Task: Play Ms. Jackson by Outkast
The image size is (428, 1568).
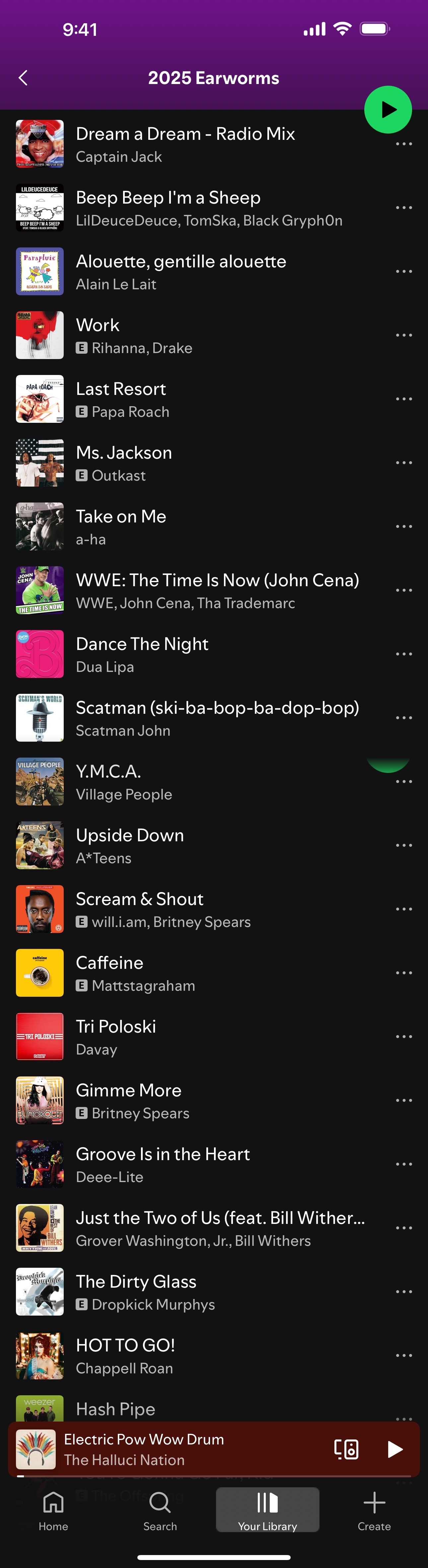Action: 124,463
